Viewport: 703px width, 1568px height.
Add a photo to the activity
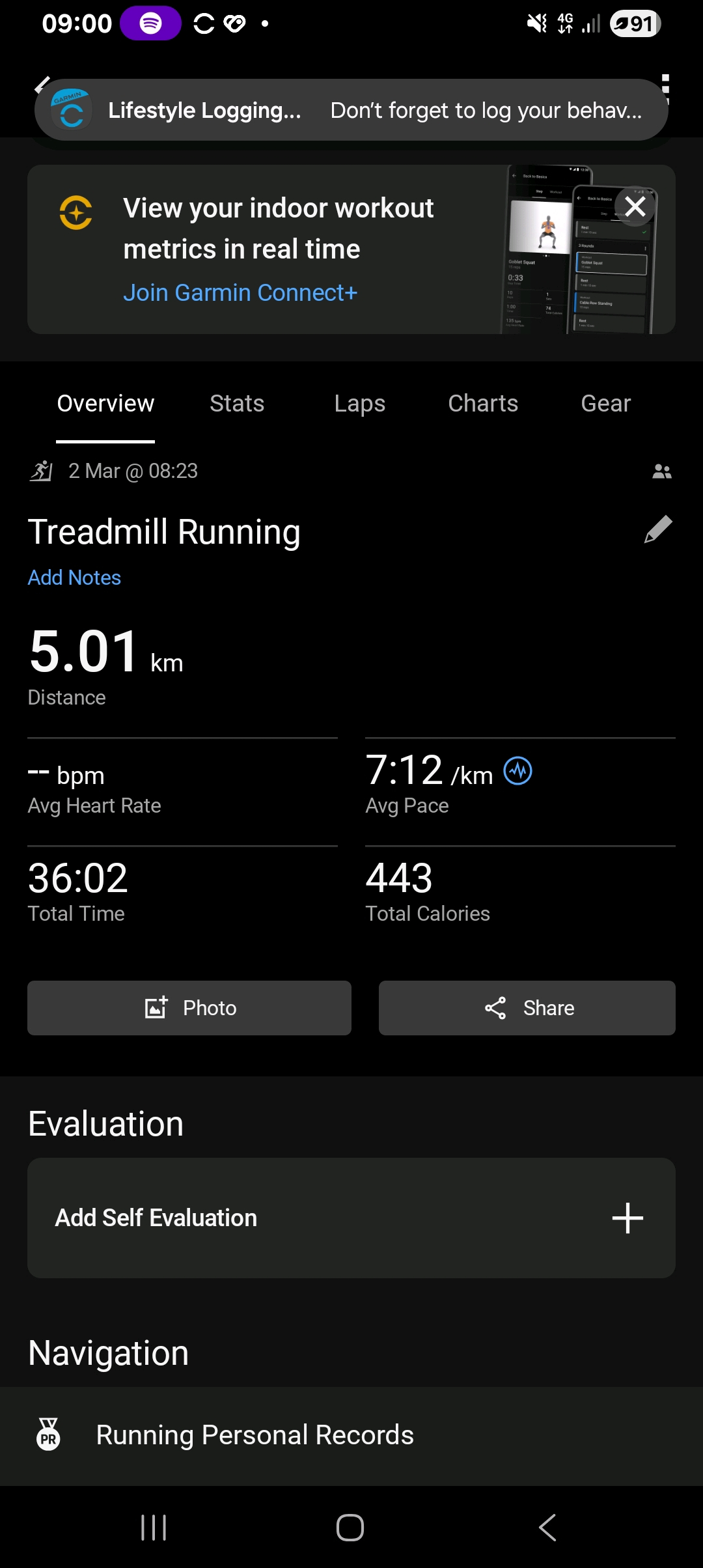tap(189, 1008)
